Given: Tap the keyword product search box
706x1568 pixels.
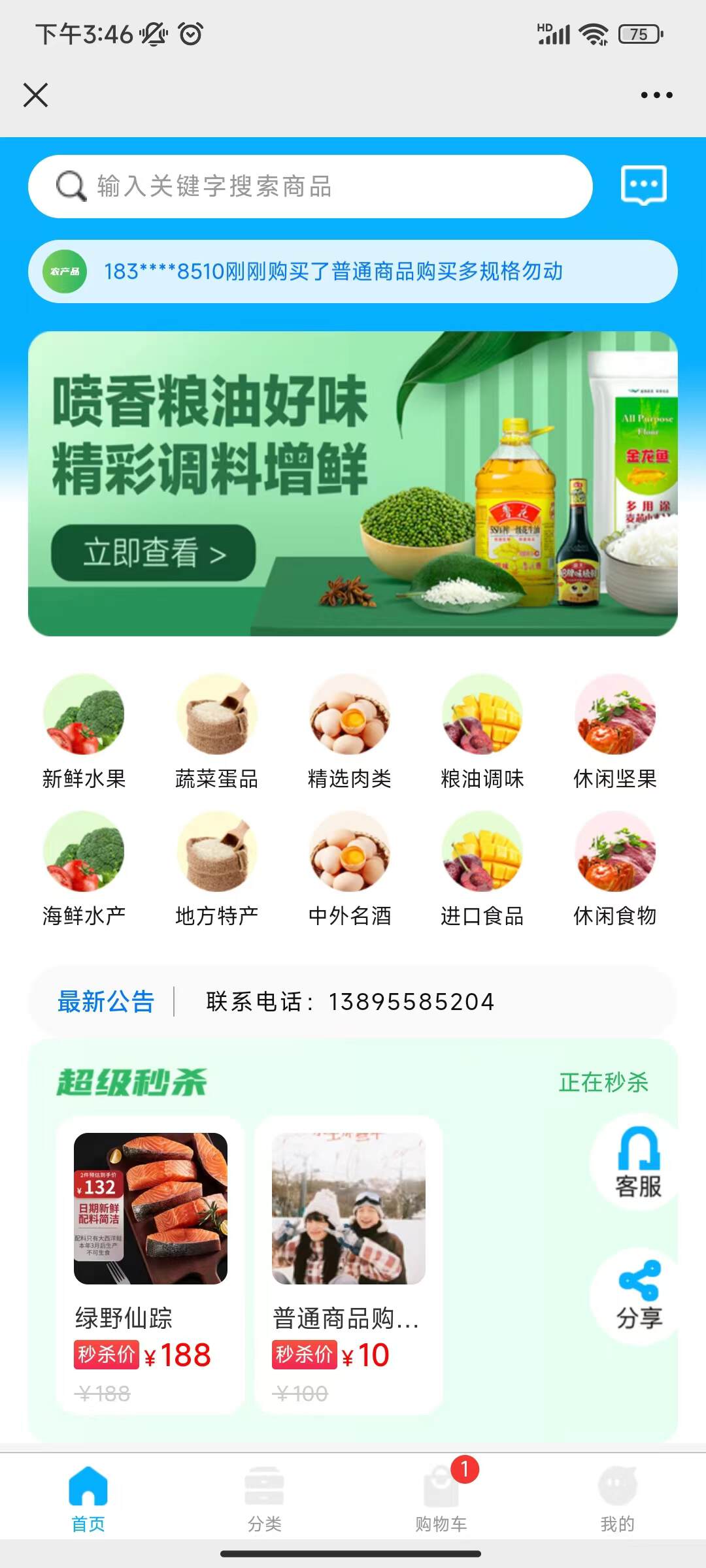Looking at the screenshot, I should [310, 187].
